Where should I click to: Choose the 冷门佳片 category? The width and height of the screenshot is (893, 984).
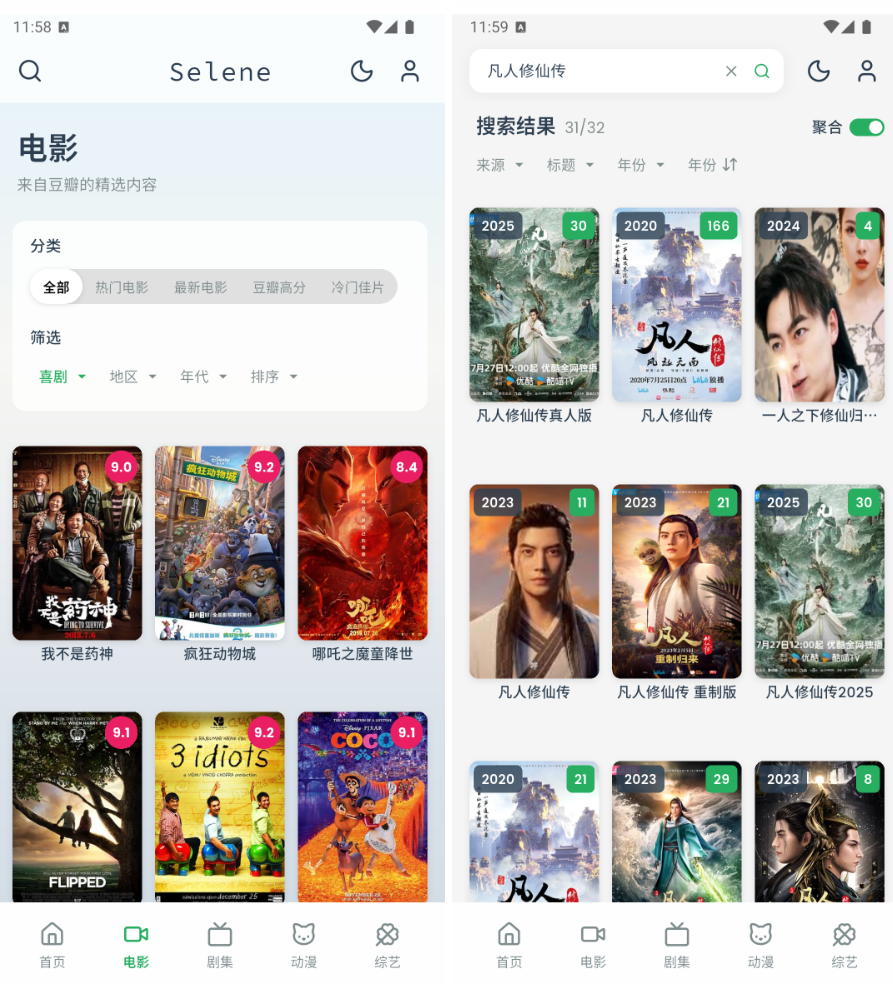click(x=357, y=287)
